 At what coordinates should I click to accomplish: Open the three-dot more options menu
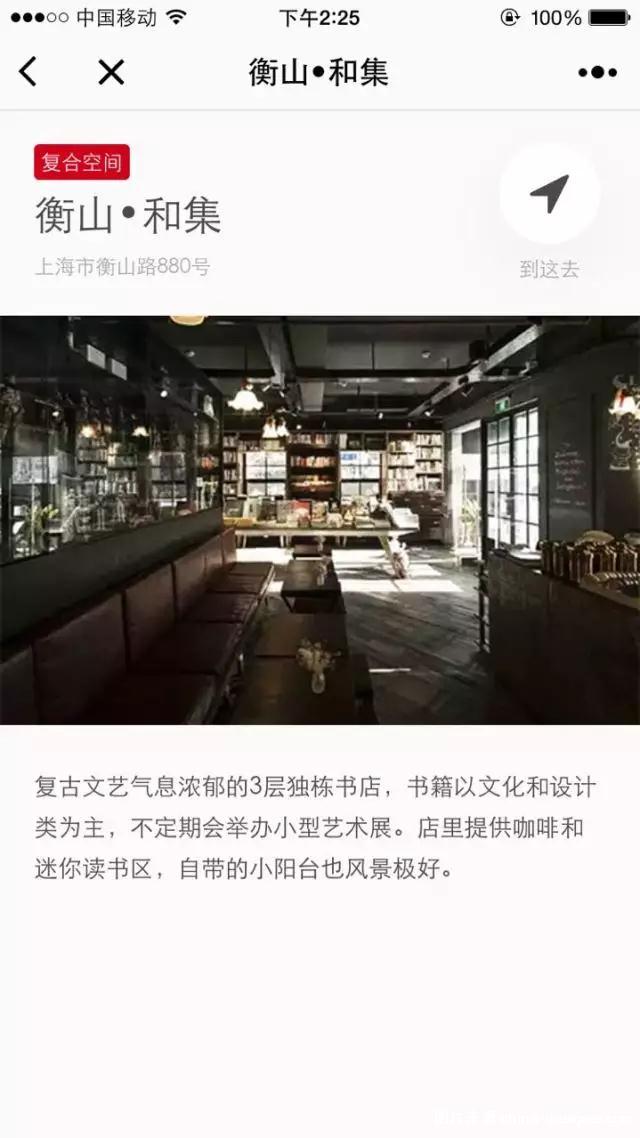click(x=597, y=72)
